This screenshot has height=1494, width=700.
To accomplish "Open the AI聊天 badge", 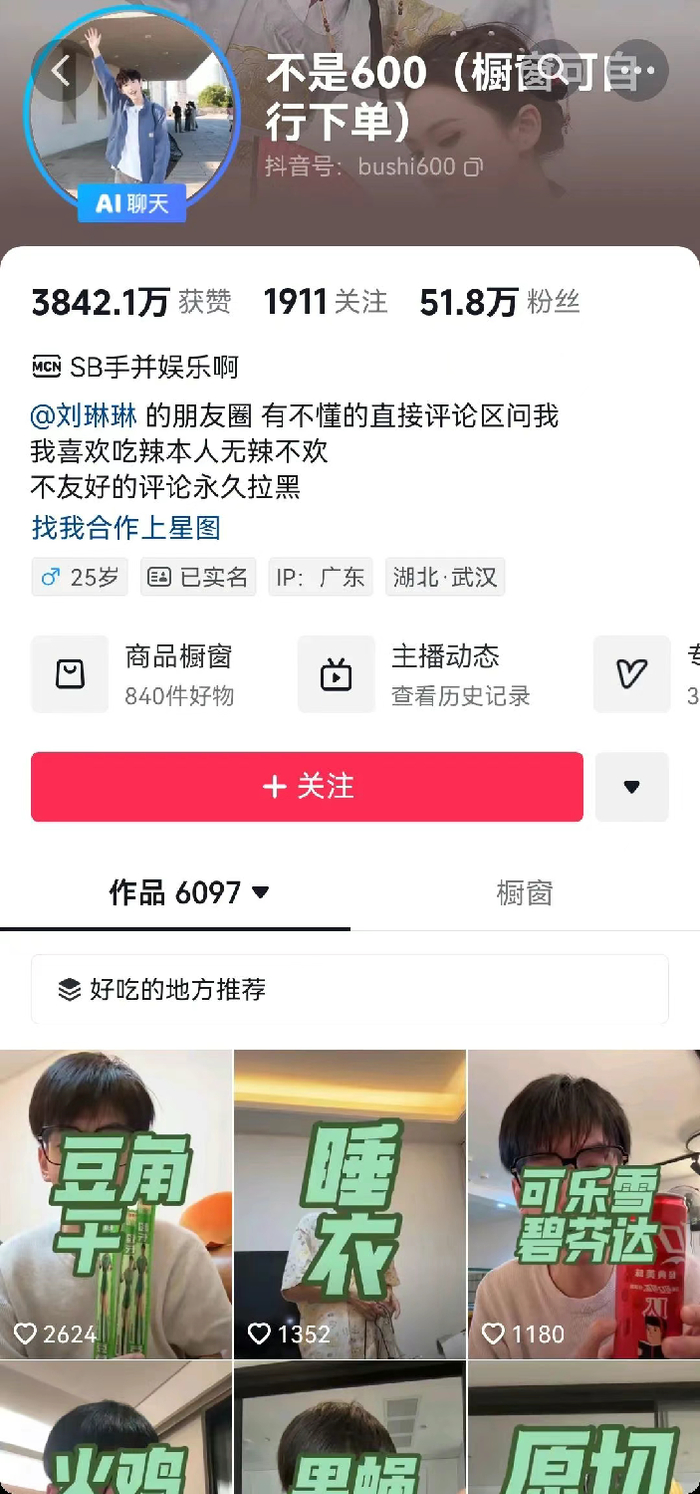I will (132, 203).
